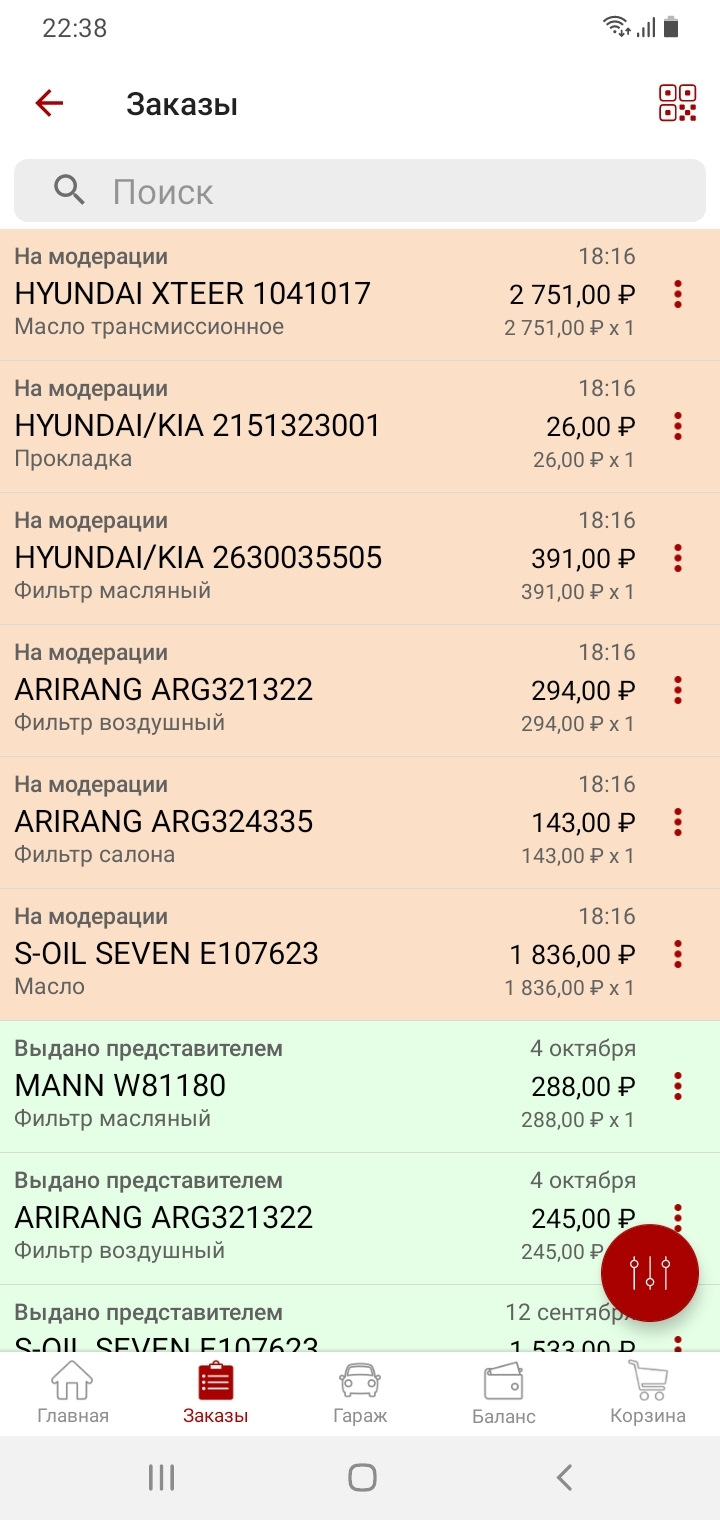
Task: Tap the back arrow to exit Заказы
Action: tap(47, 103)
